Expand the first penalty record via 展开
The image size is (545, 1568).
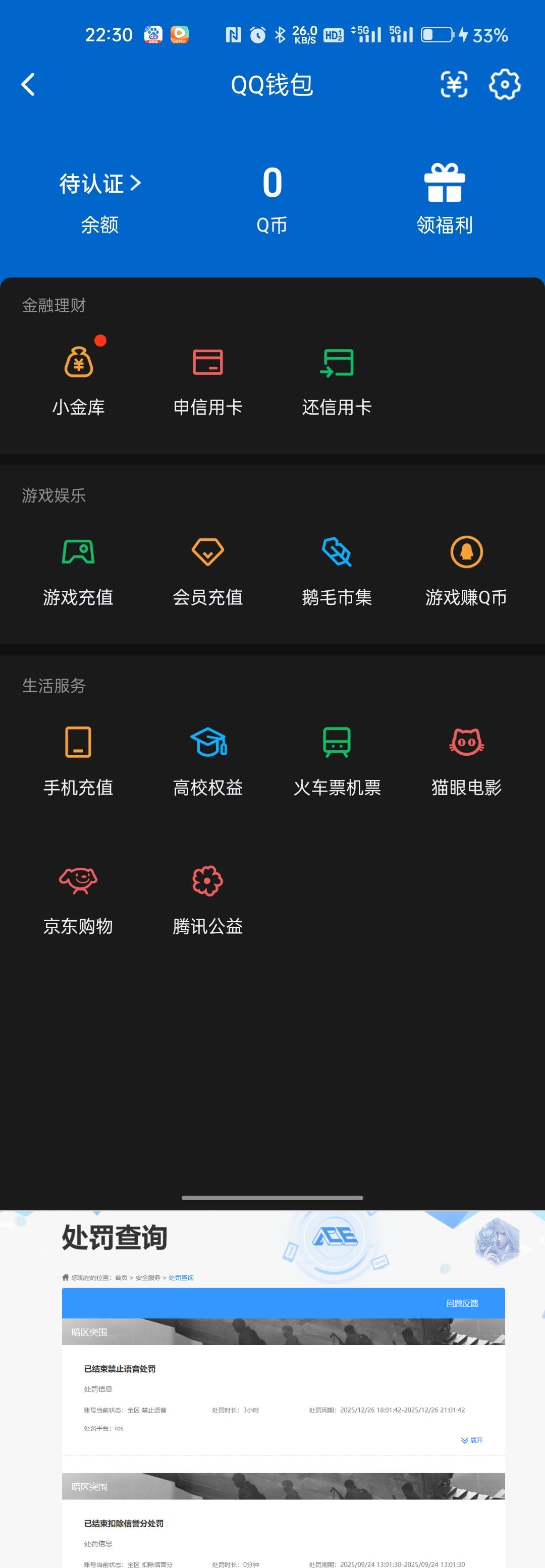tap(472, 1440)
